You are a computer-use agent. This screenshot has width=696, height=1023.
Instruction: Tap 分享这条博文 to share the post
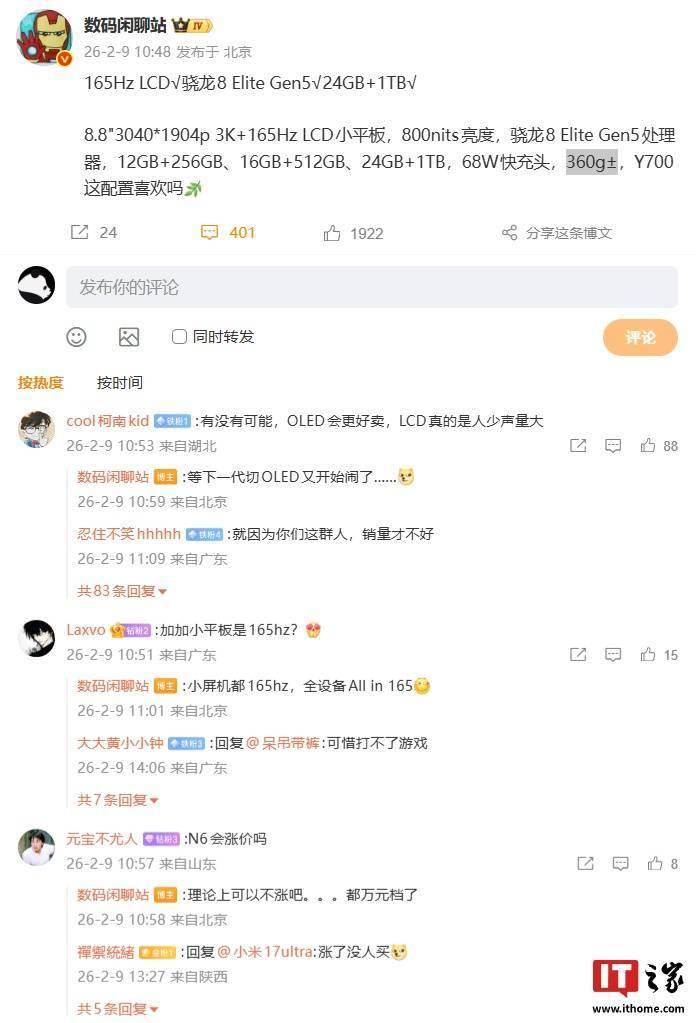[558, 232]
